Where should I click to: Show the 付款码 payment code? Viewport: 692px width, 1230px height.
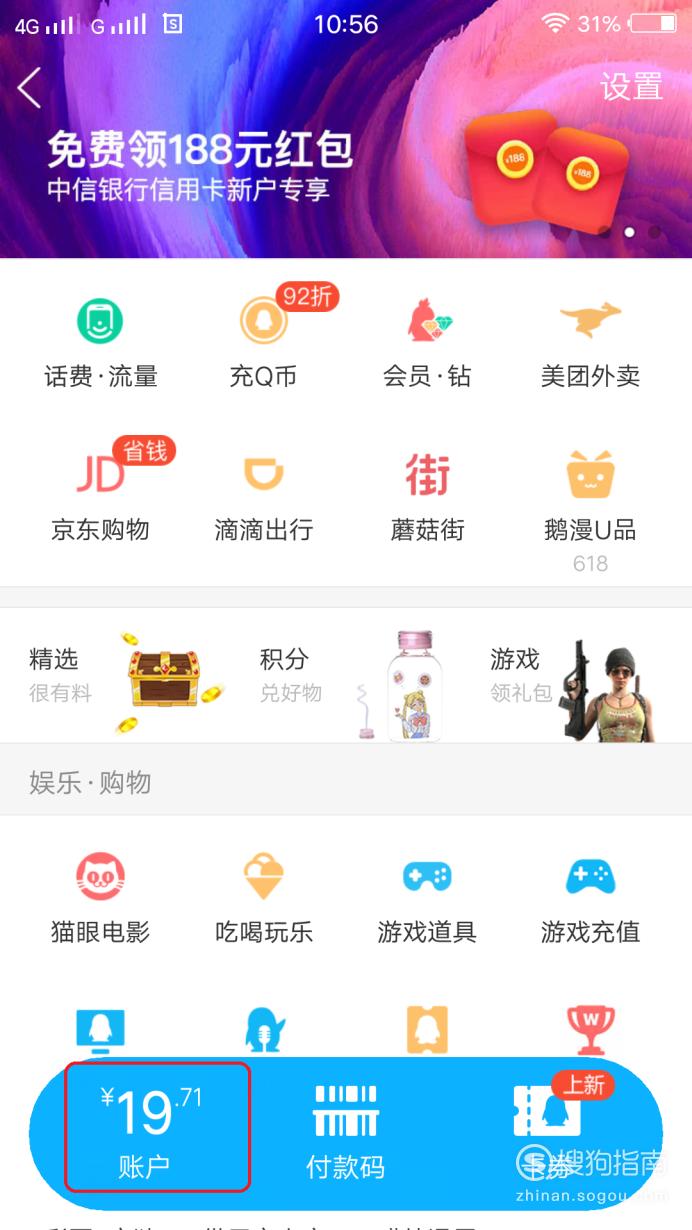tap(346, 1130)
